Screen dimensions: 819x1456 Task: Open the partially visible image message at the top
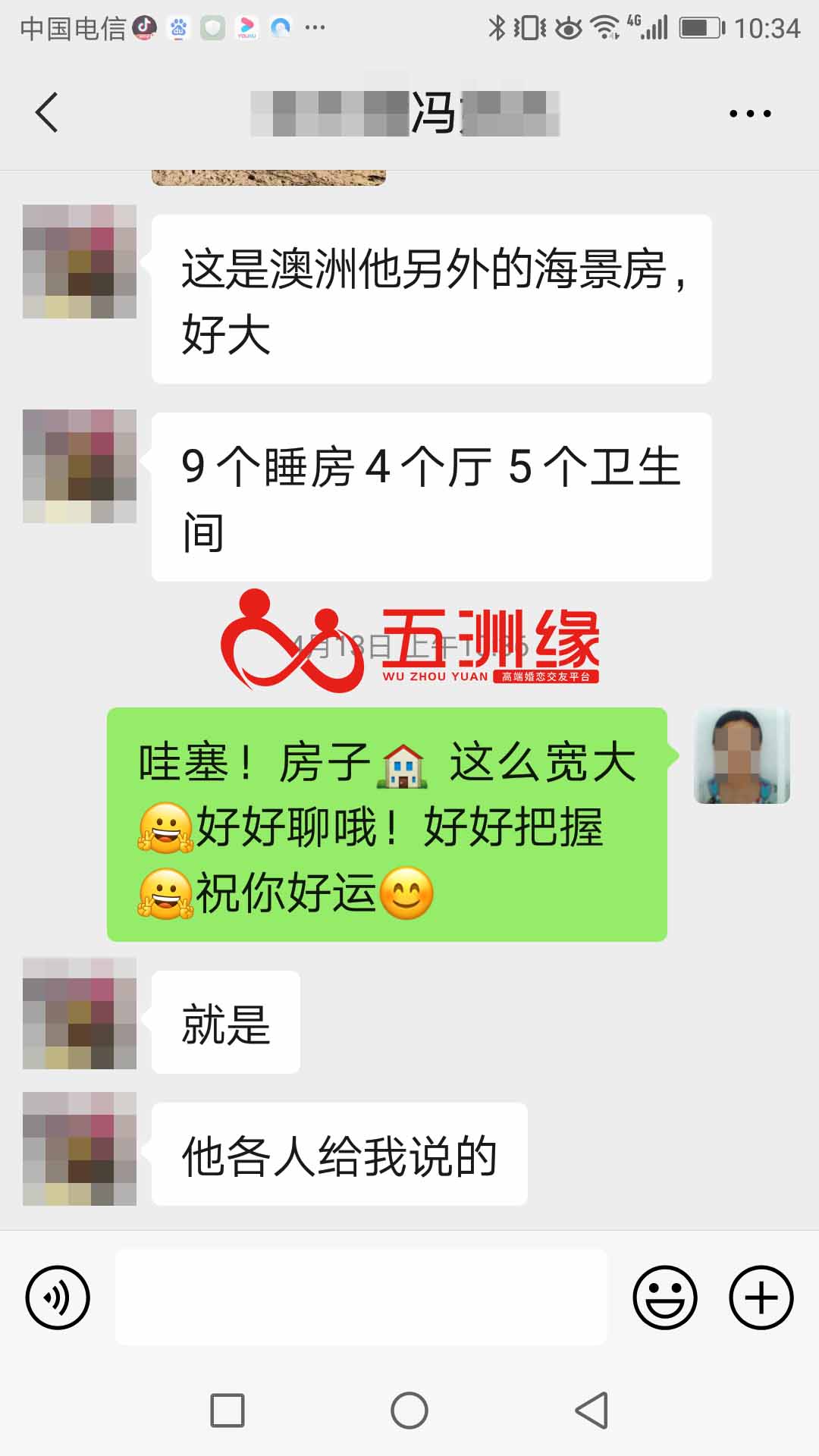pyautogui.click(x=268, y=178)
